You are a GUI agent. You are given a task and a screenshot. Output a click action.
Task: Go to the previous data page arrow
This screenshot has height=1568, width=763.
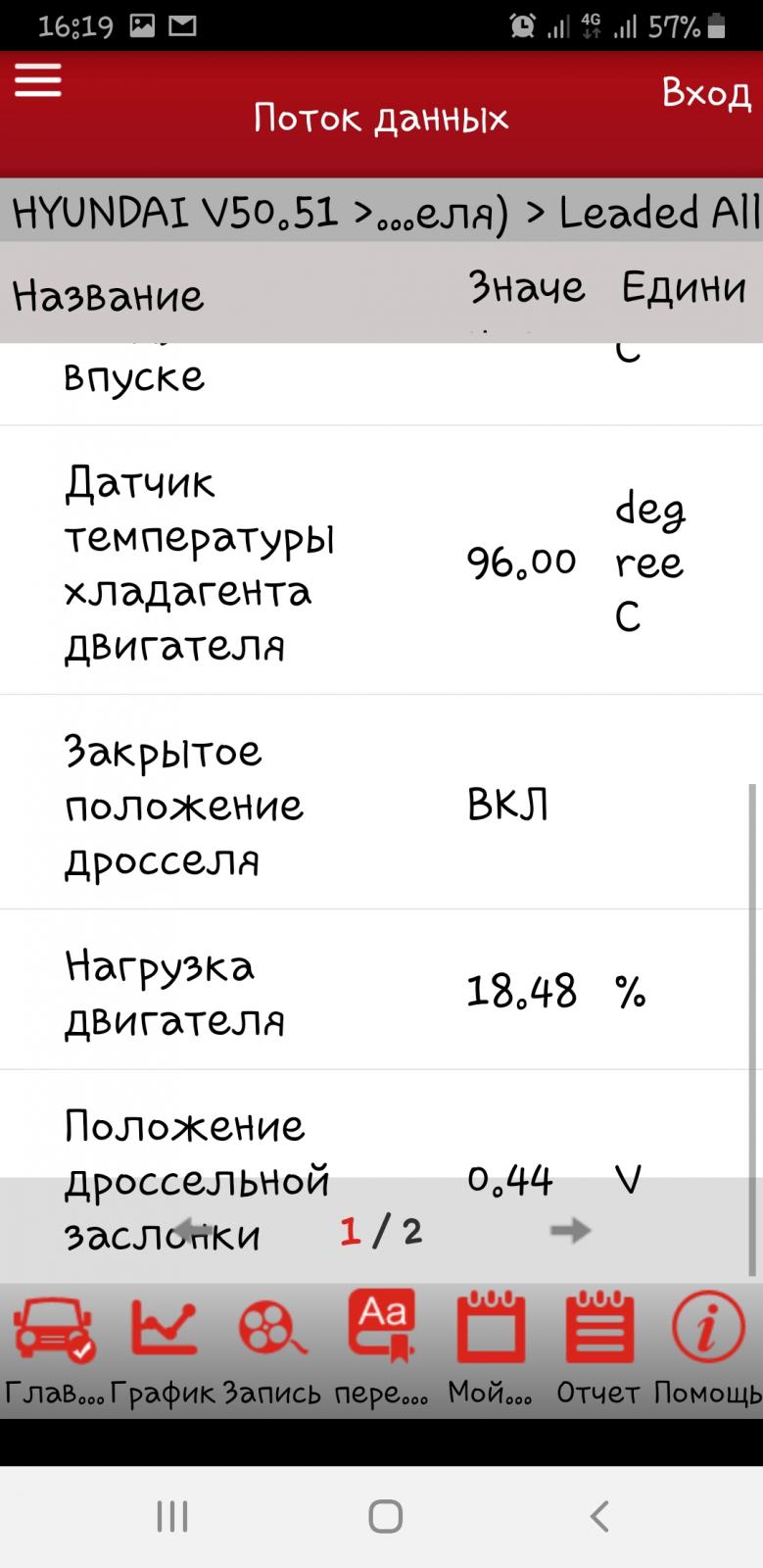[192, 1230]
